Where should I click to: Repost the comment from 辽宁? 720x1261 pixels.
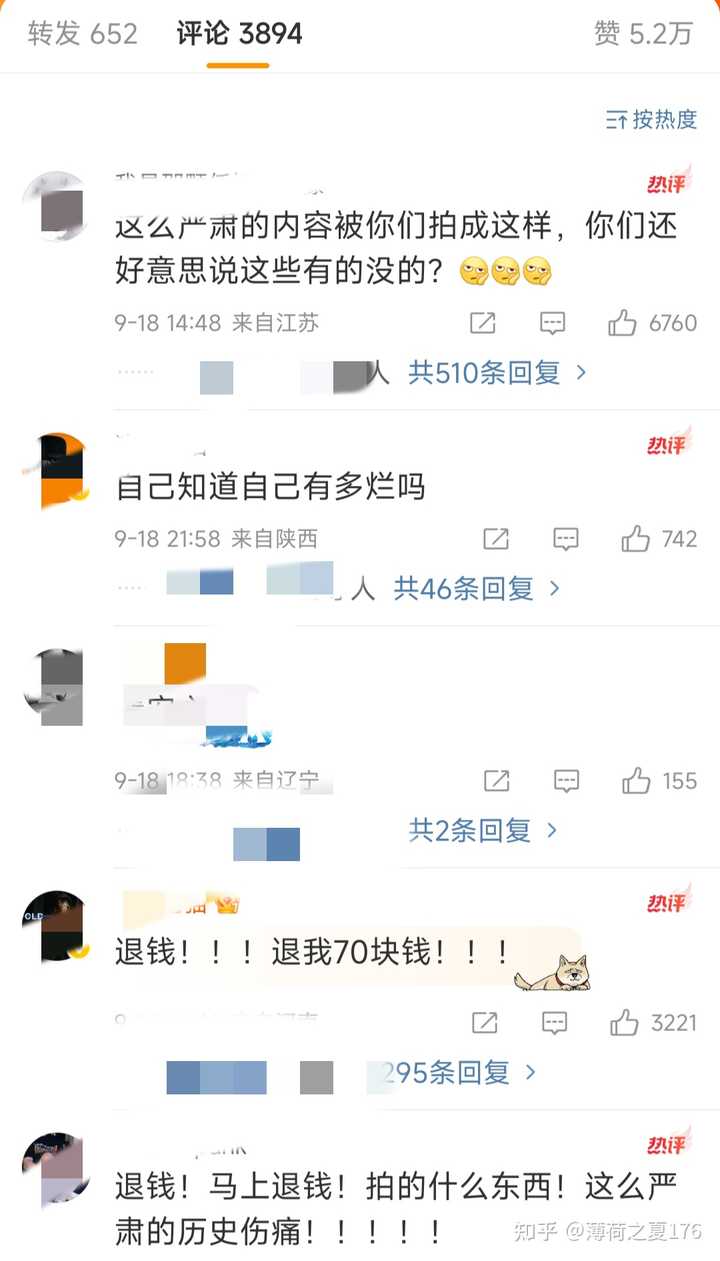(496, 781)
